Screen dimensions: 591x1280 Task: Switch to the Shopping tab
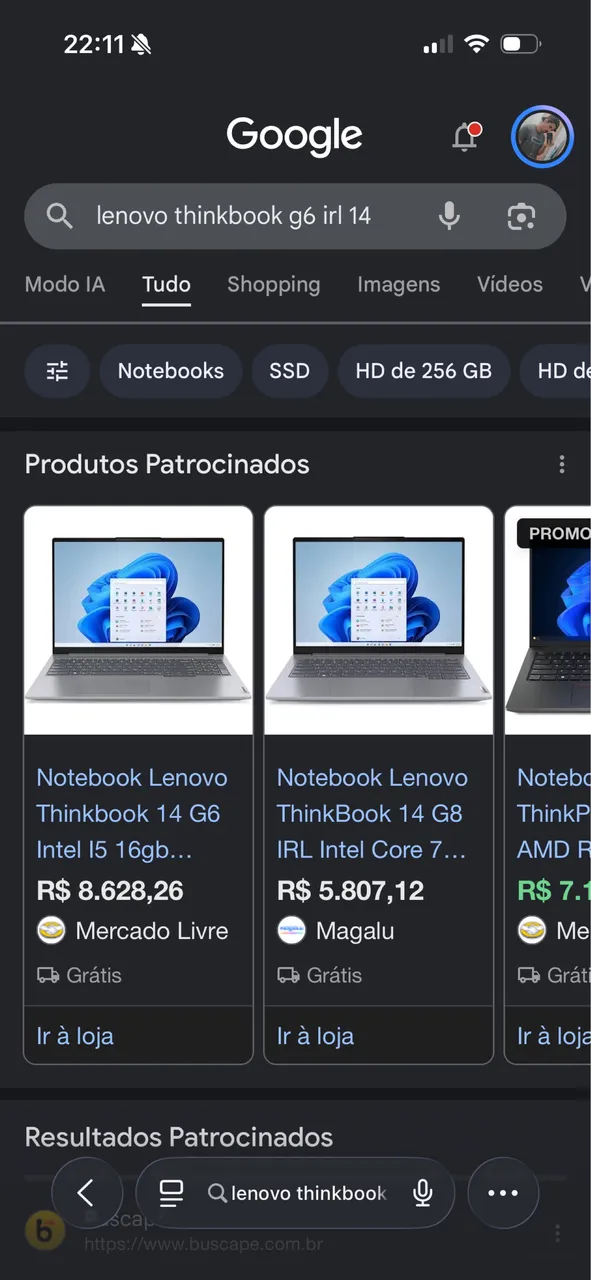point(273,285)
